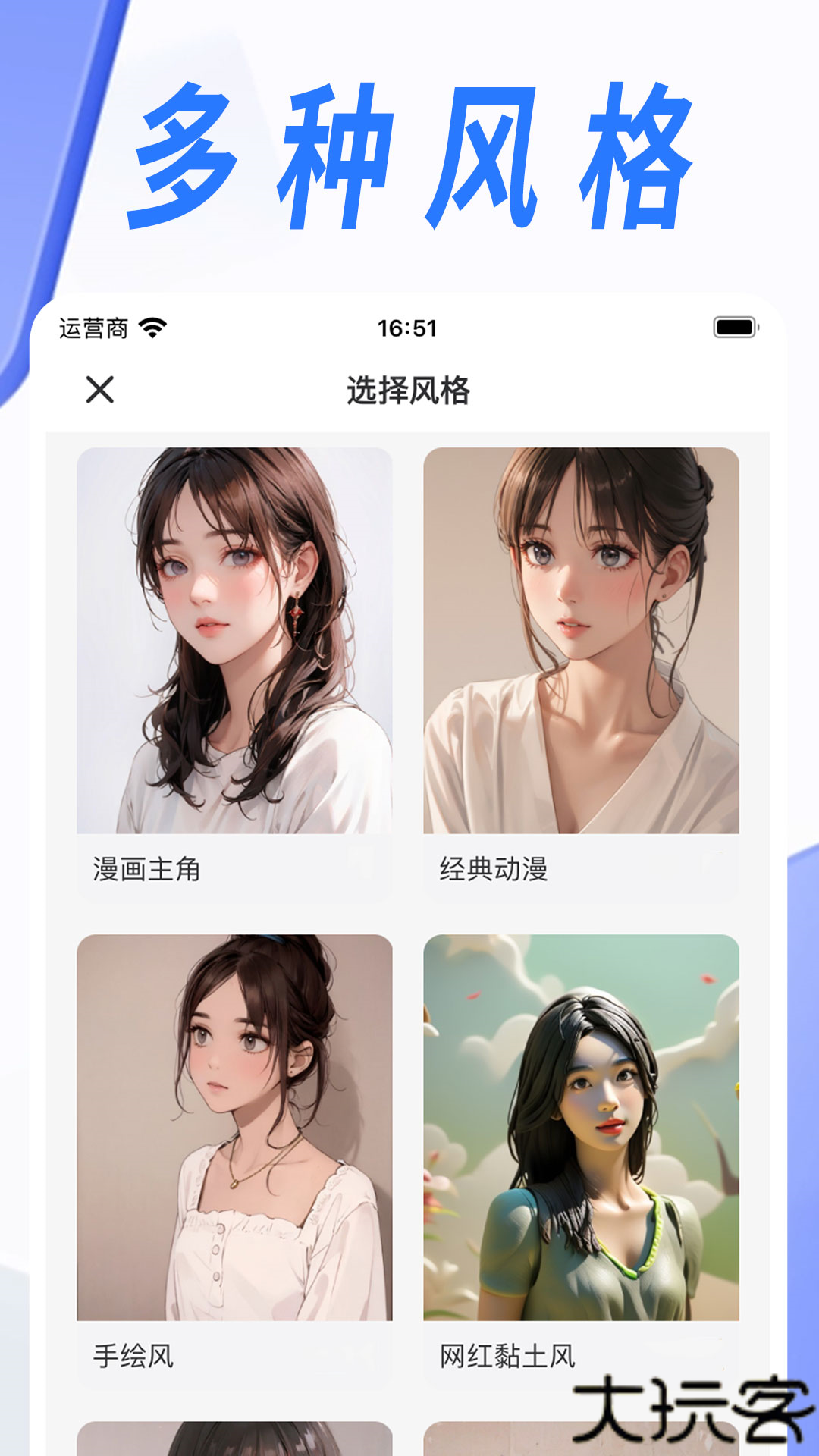Image resolution: width=819 pixels, height=1456 pixels.
Task: Tap the 运营商 carrier label
Action: pos(91,327)
